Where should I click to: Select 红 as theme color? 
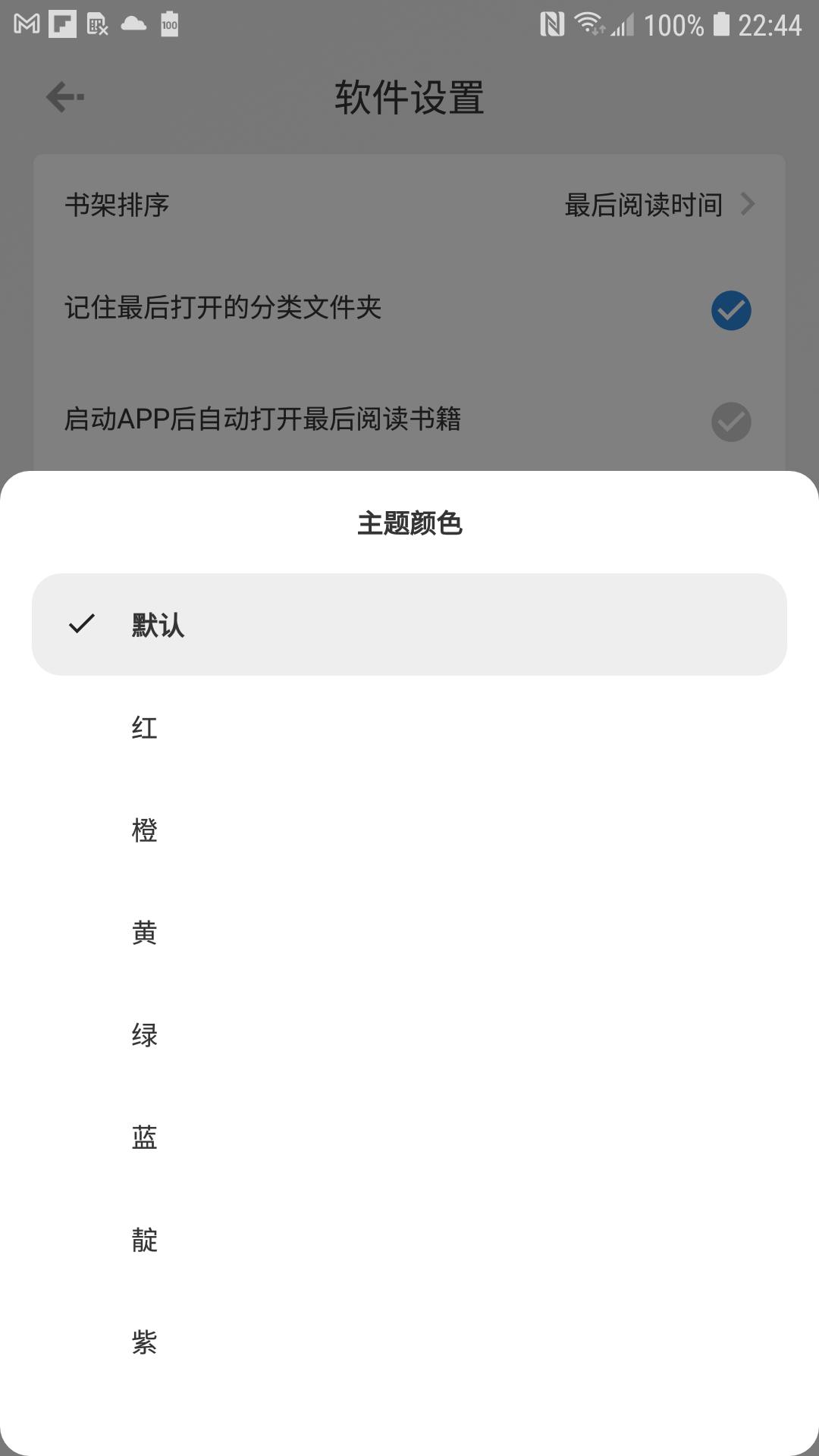pyautogui.click(x=409, y=728)
